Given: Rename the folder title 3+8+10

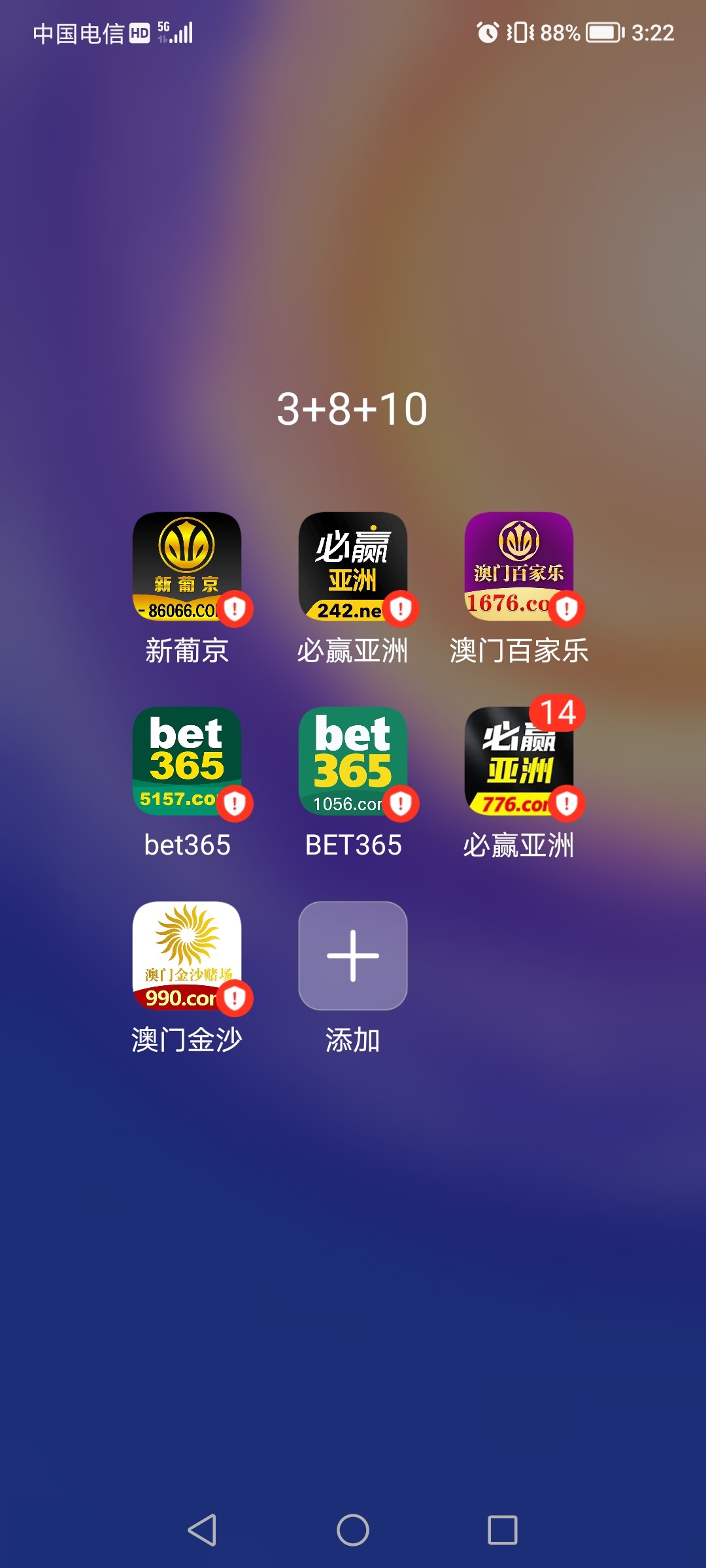Looking at the screenshot, I should [x=352, y=410].
